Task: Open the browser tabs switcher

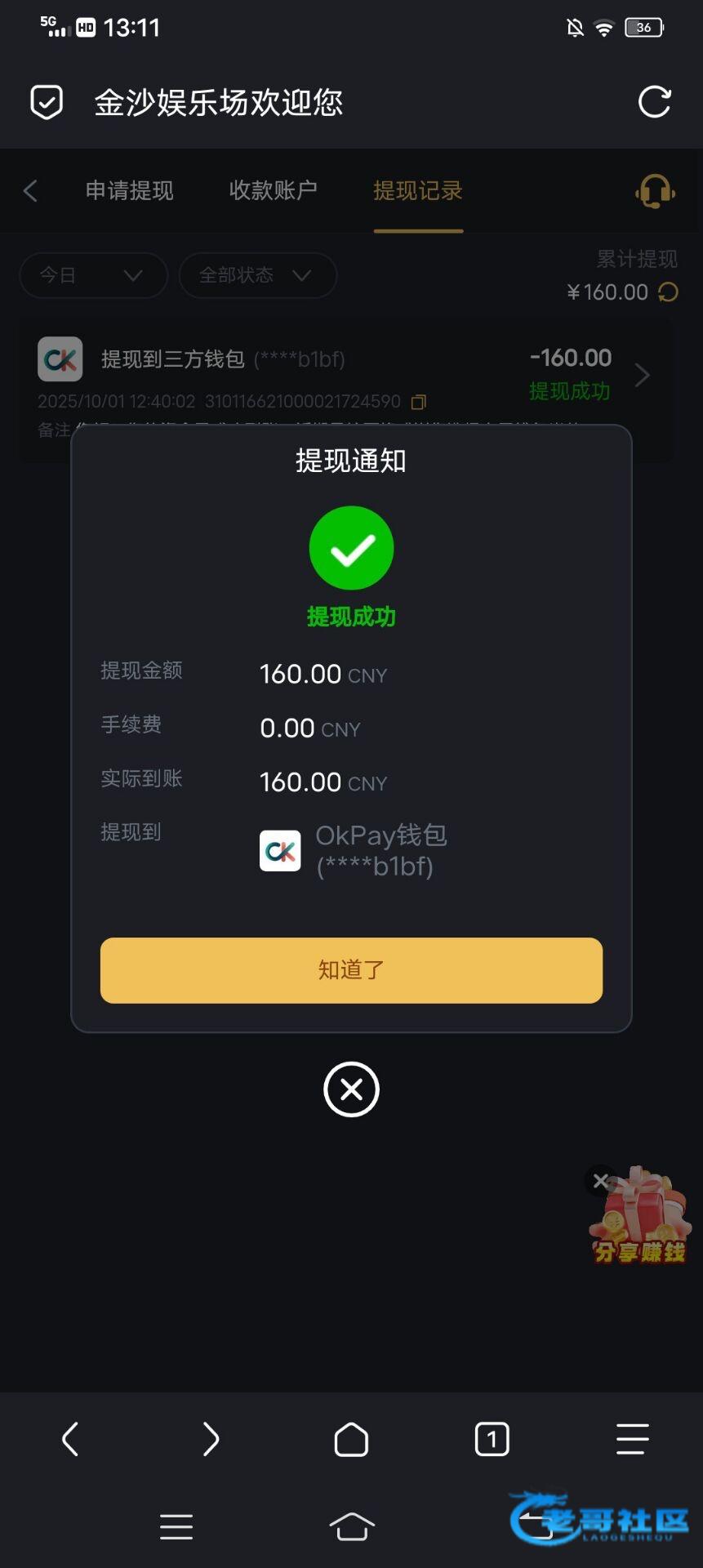Action: click(x=492, y=1439)
